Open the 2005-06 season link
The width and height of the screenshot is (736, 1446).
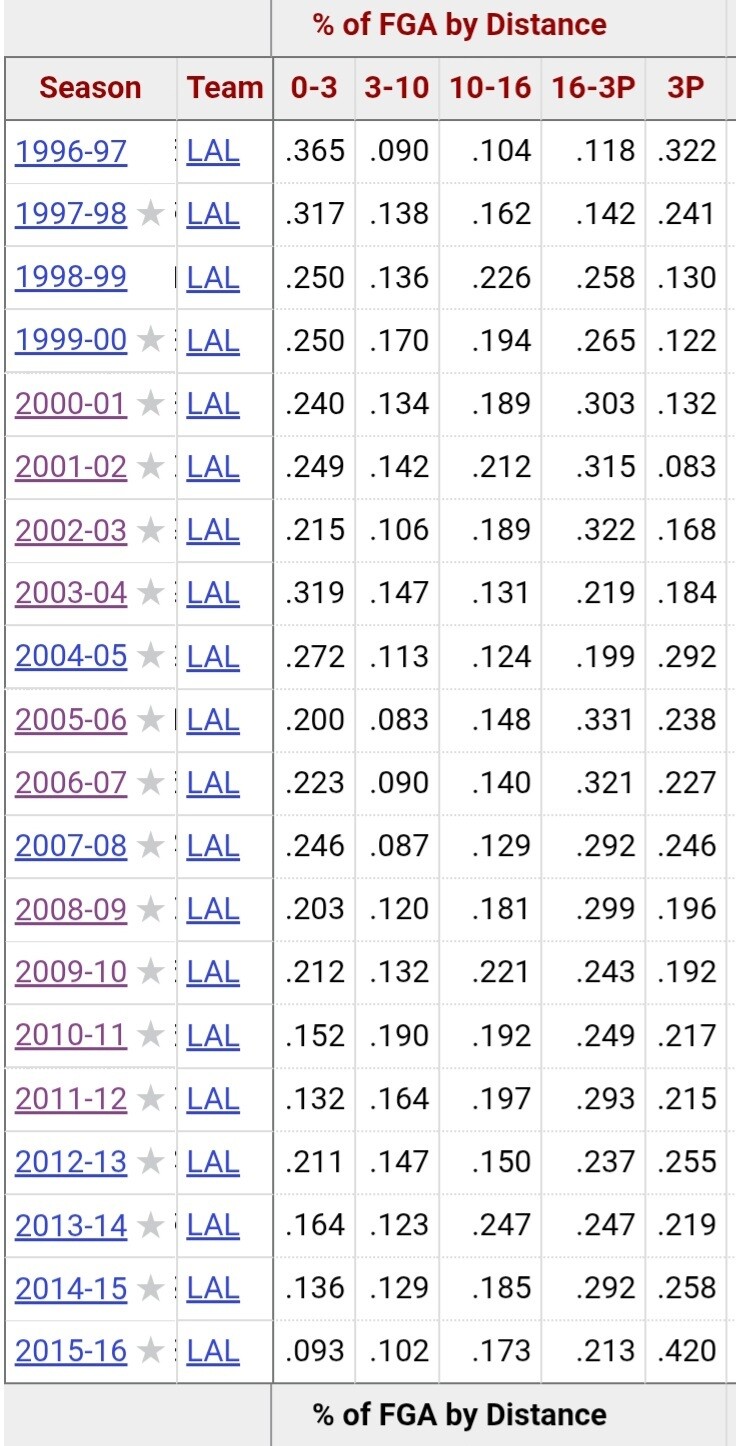point(71,720)
